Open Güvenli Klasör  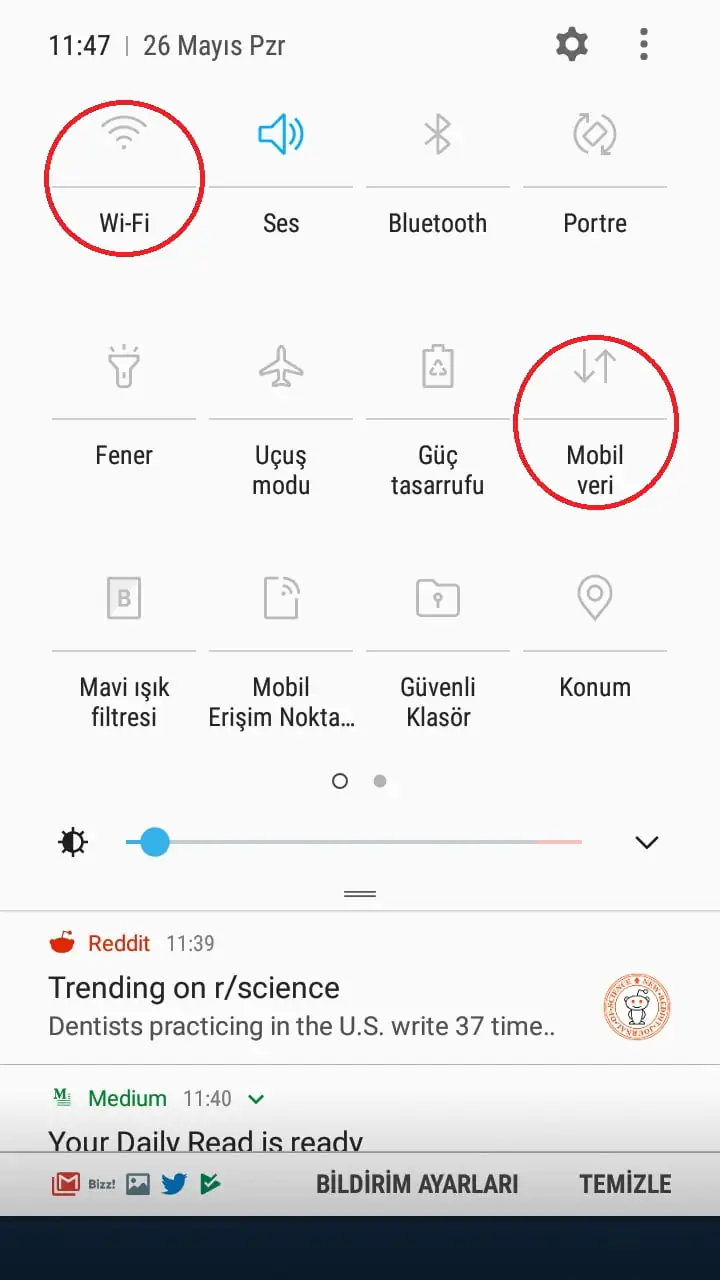coord(438,598)
